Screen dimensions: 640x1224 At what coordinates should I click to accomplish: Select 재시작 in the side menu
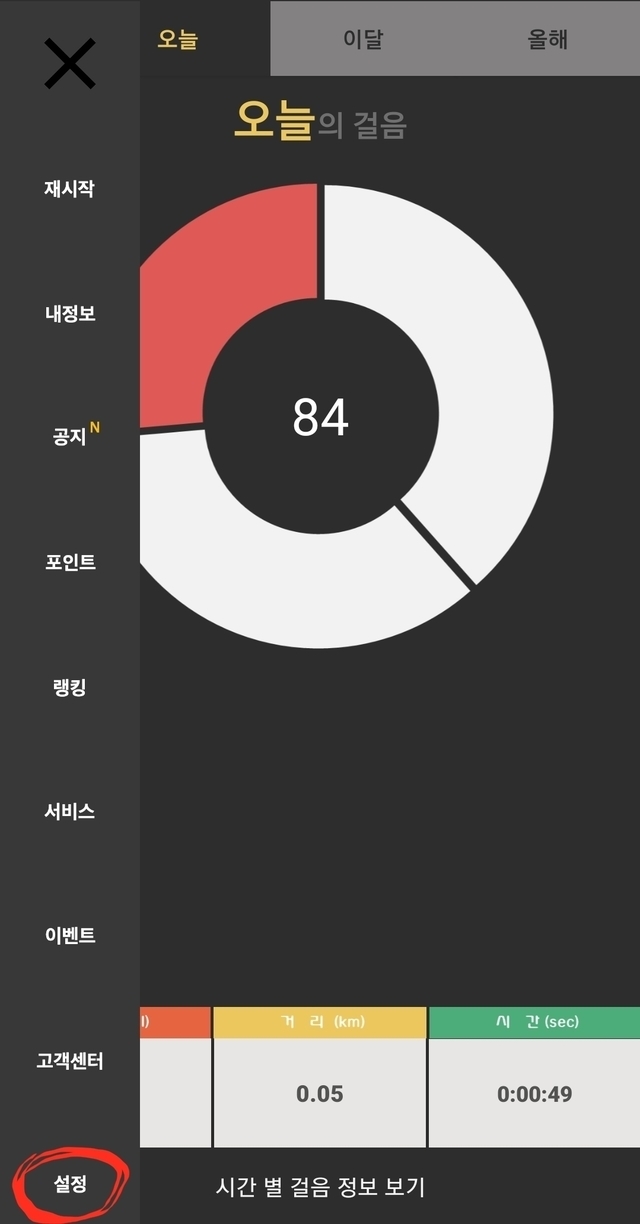(x=70, y=189)
